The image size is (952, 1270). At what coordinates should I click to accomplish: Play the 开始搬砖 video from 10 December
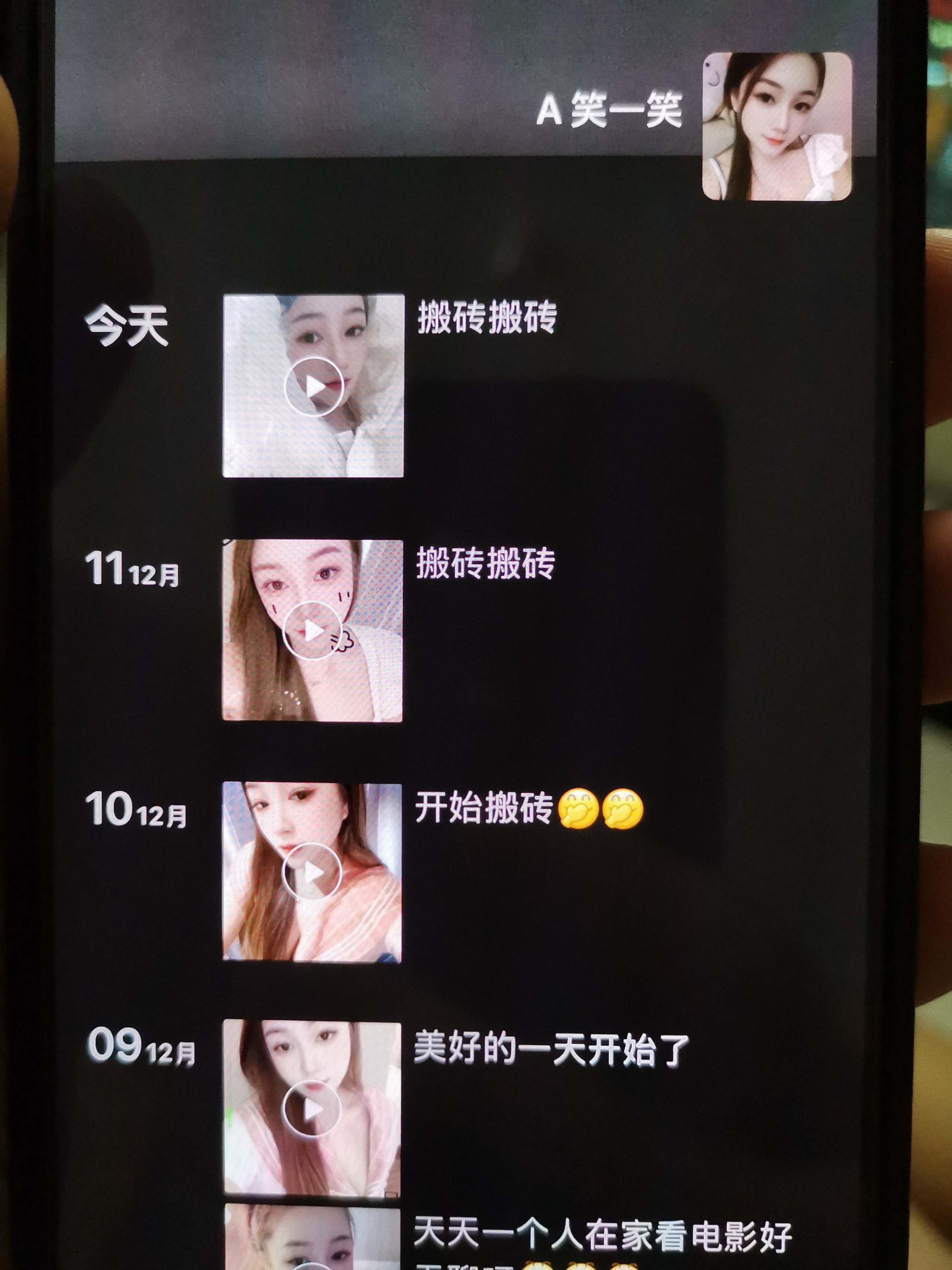[312, 872]
